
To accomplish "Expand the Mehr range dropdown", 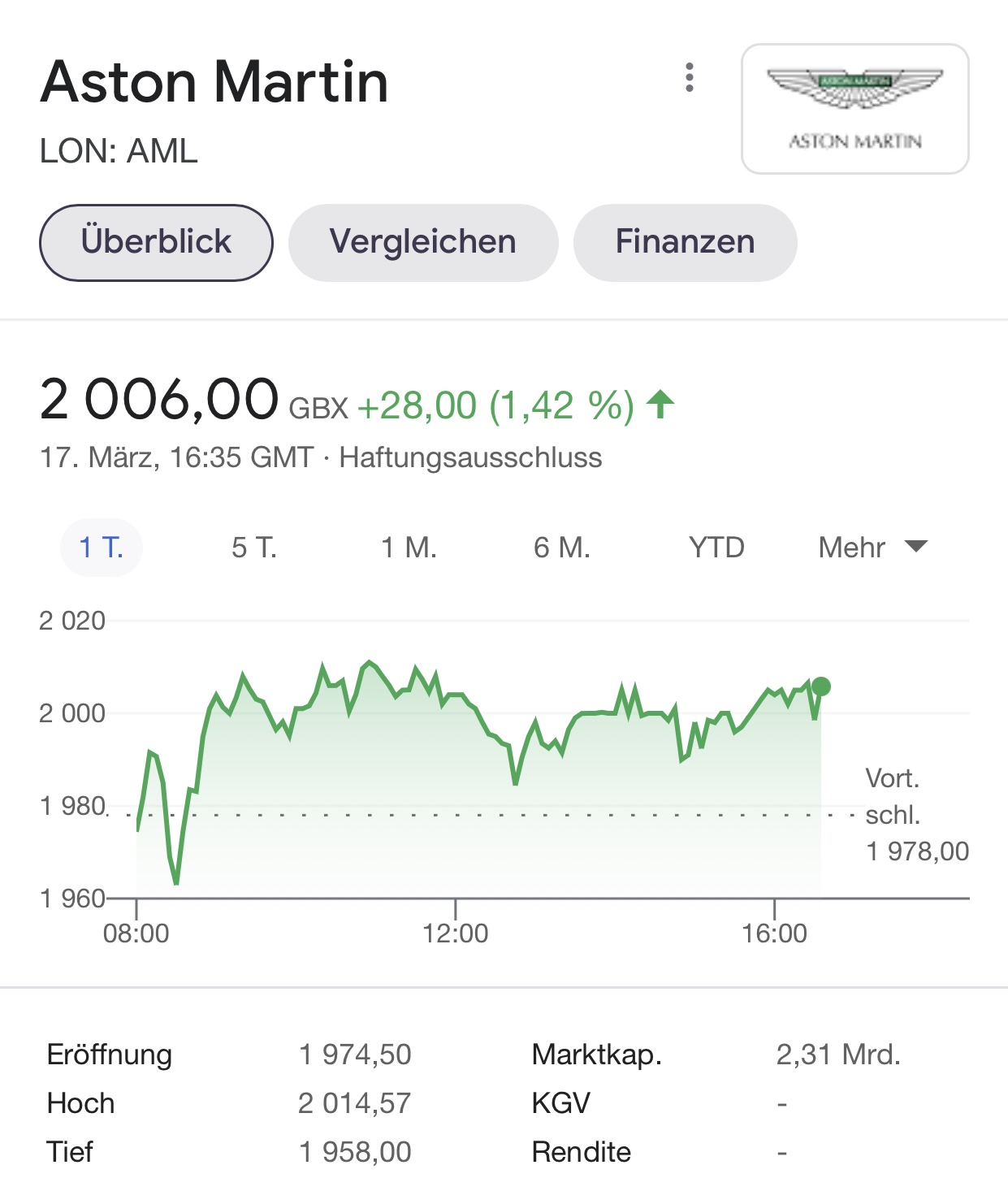I will pyautogui.click(x=872, y=548).
